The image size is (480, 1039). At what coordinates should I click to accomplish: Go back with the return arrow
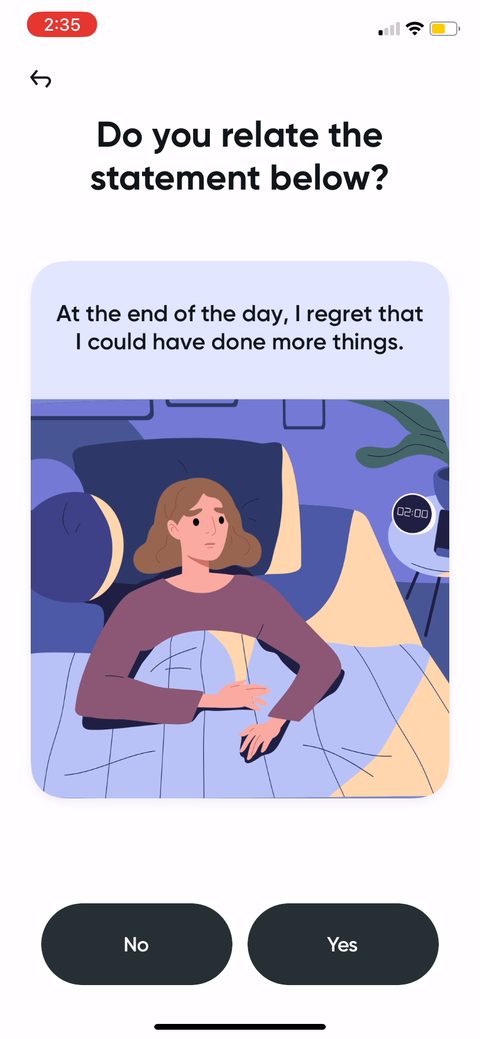[40, 79]
